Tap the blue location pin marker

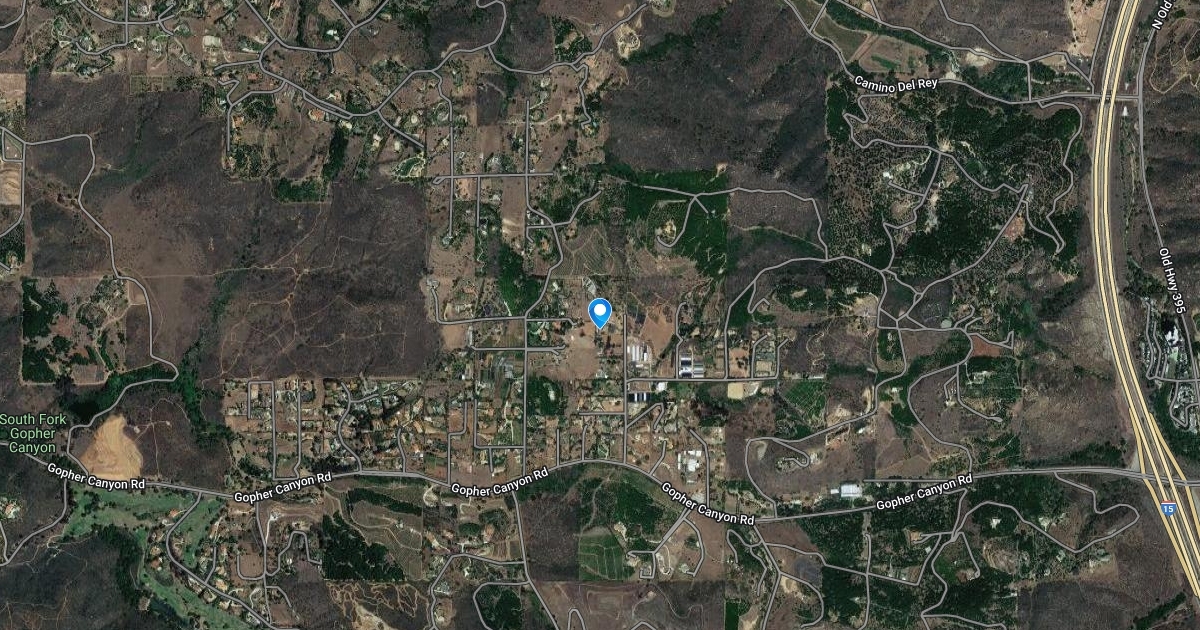600,311
